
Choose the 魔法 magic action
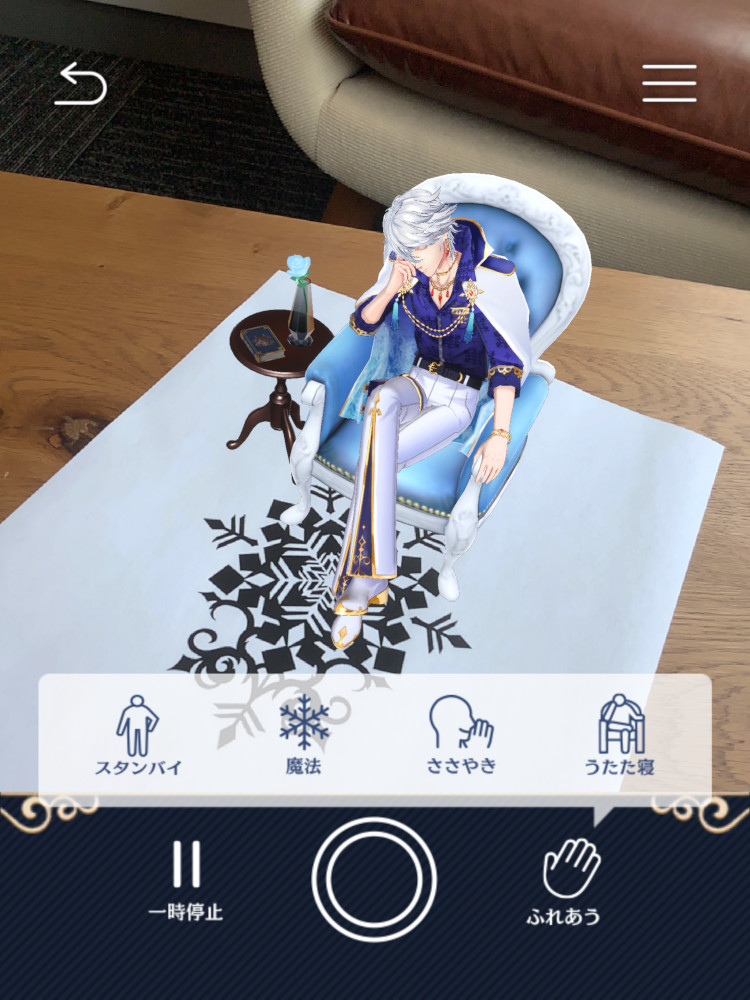point(304,735)
